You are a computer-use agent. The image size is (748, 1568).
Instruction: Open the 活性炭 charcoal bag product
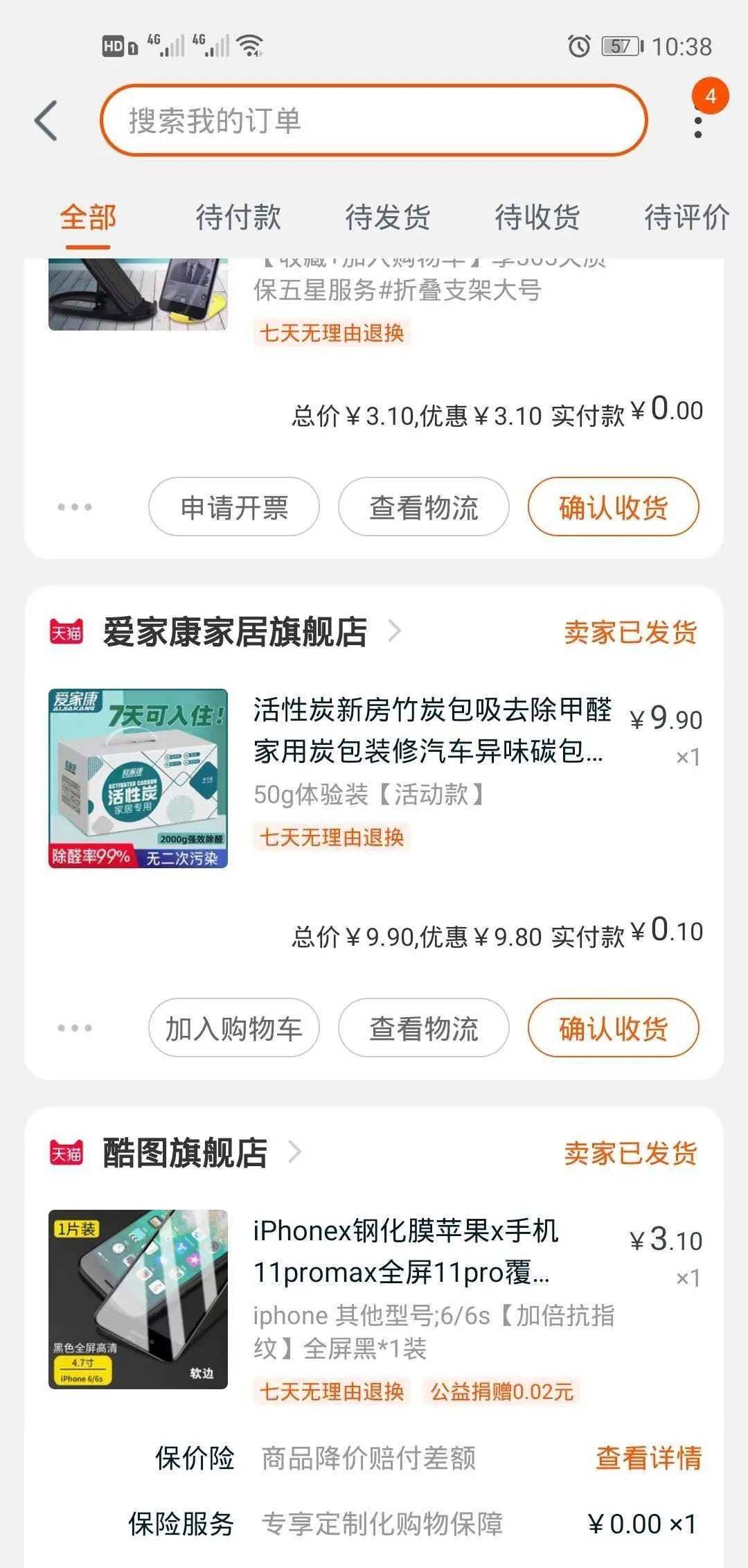431,730
